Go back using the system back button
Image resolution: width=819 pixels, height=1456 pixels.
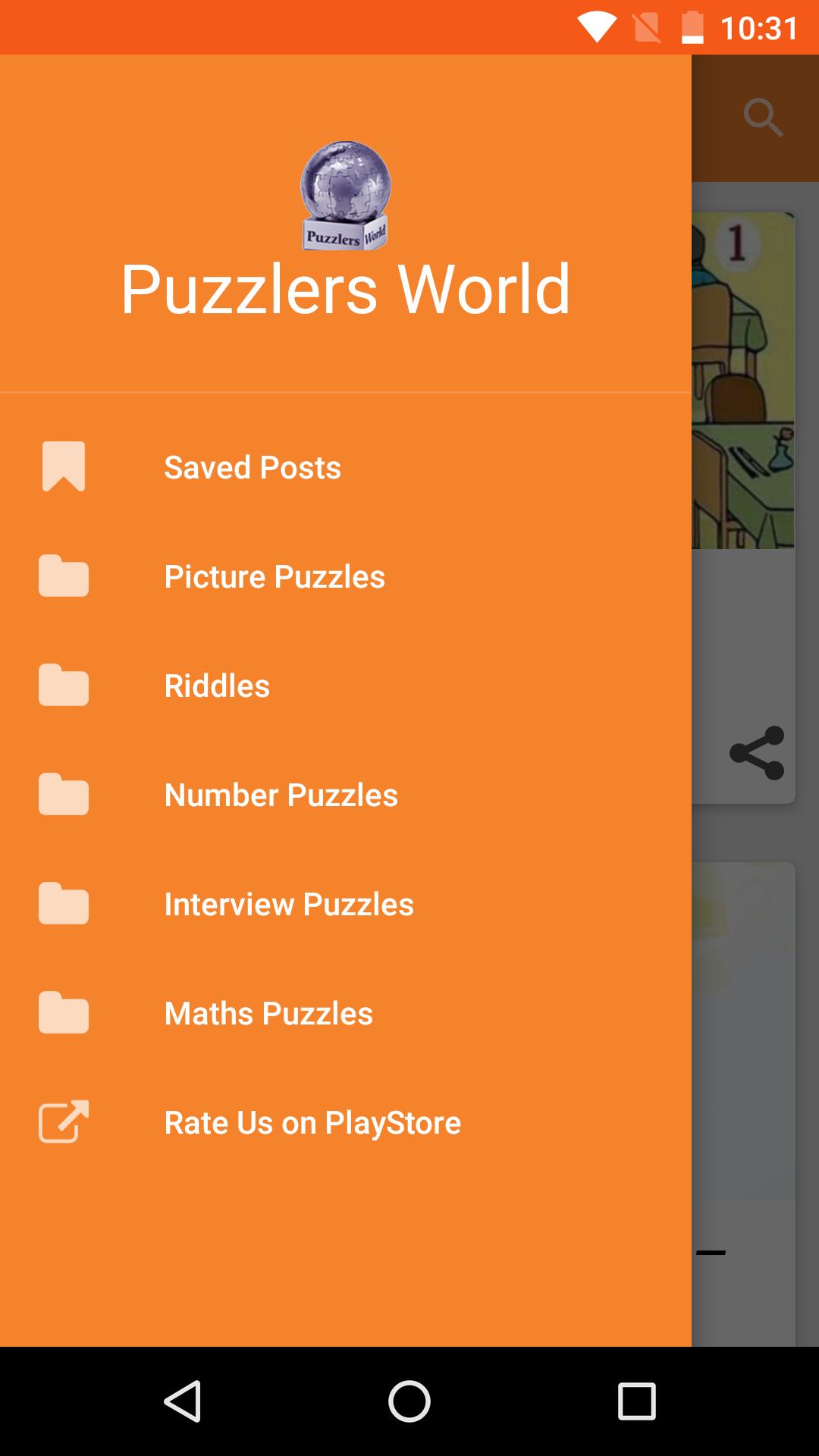(182, 1401)
